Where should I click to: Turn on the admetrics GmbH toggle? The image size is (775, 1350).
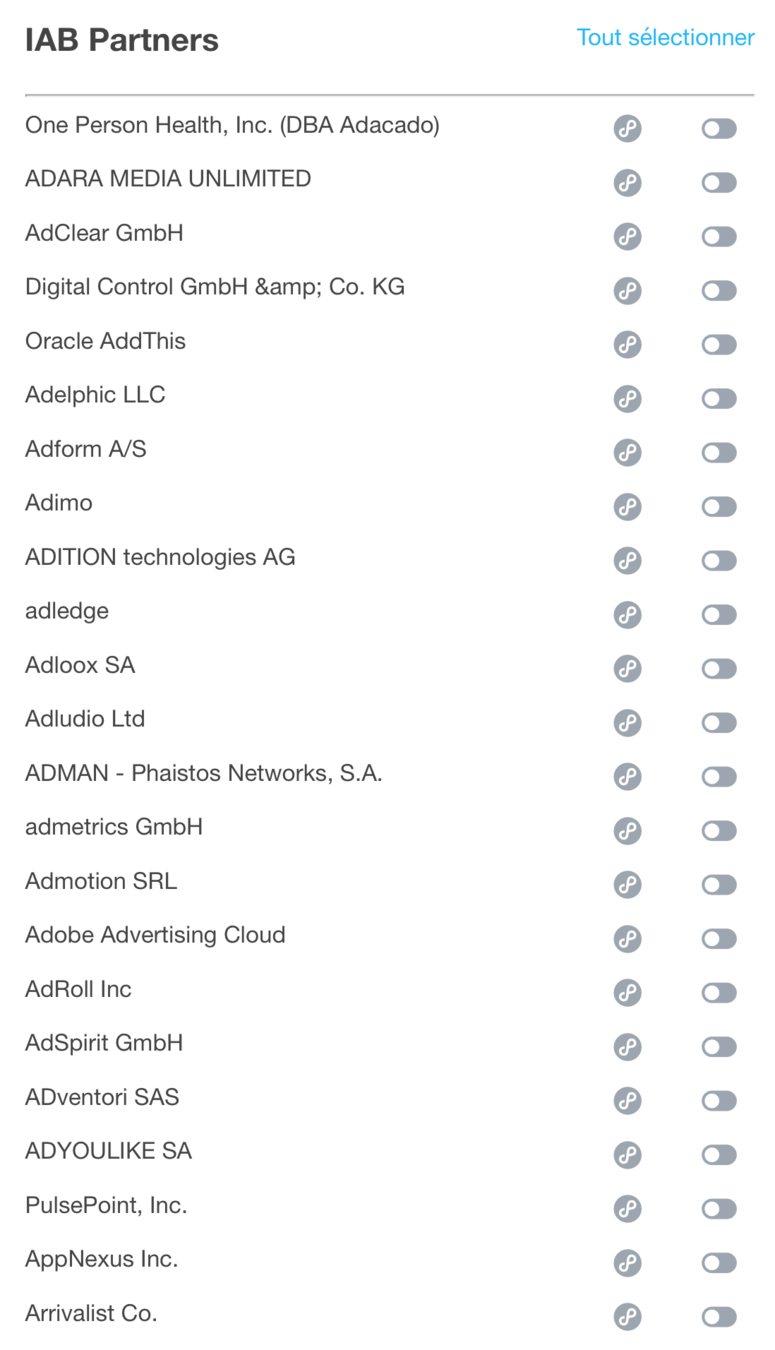(x=719, y=831)
